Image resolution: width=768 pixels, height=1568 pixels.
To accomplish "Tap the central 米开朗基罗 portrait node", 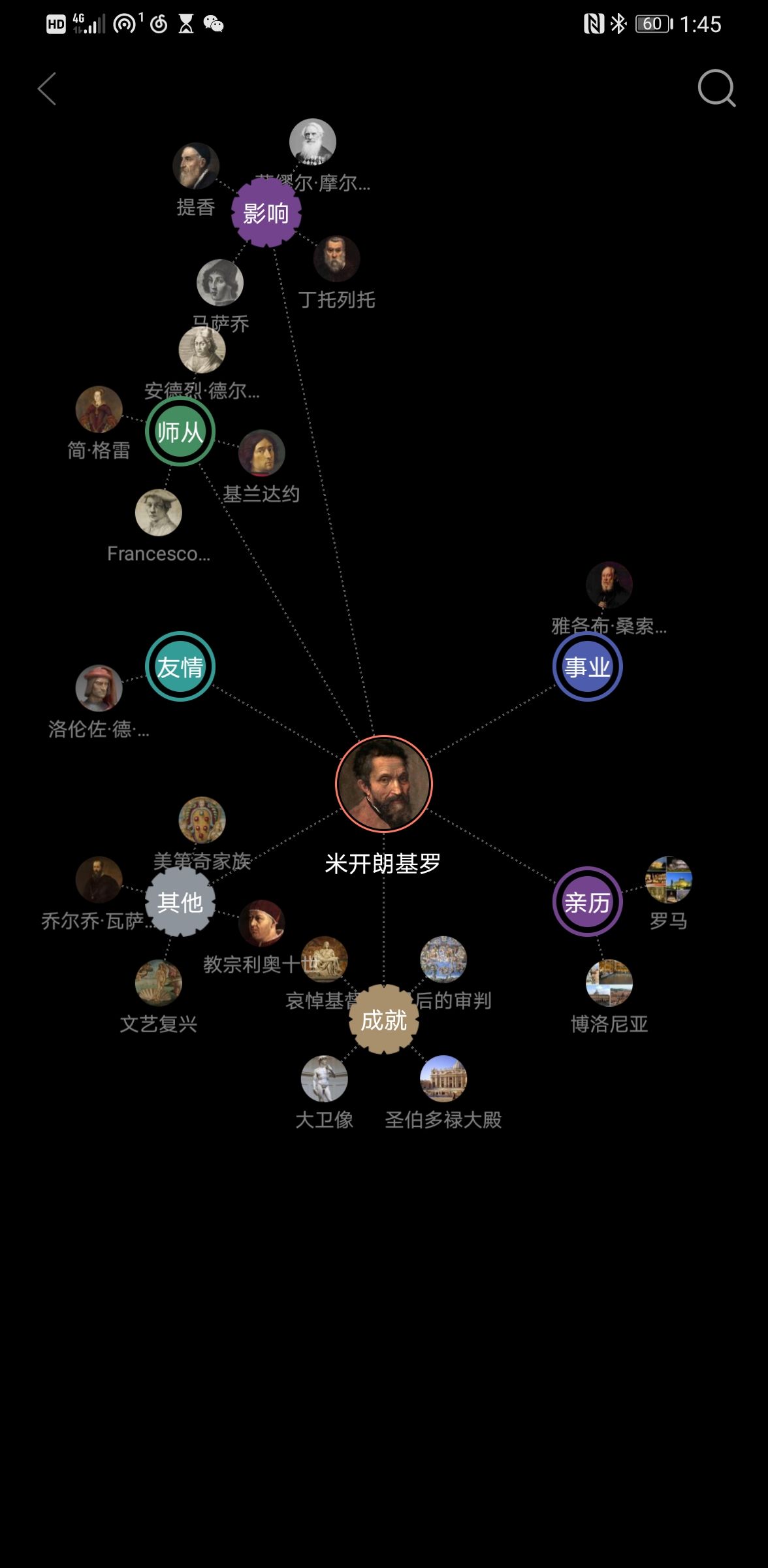I will [384, 784].
